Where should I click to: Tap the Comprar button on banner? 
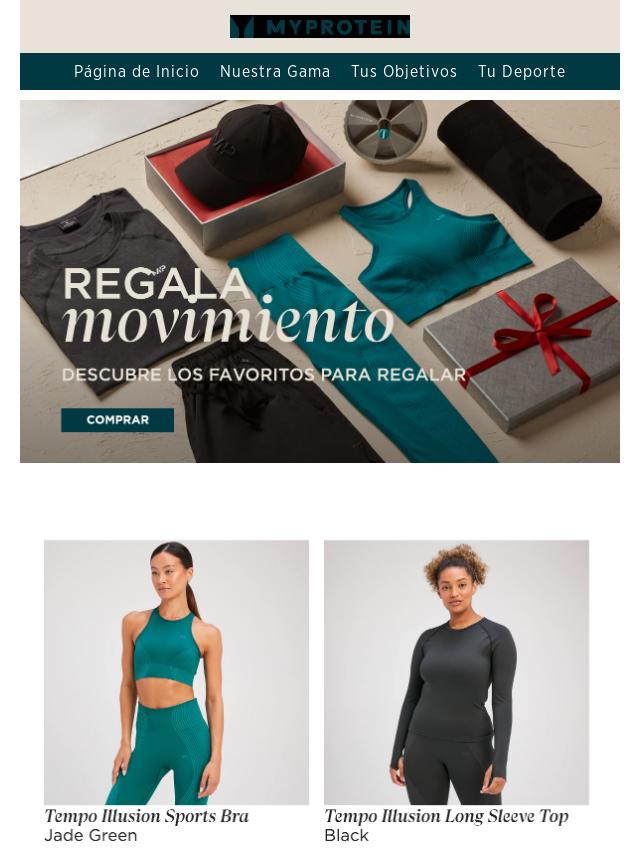117,420
